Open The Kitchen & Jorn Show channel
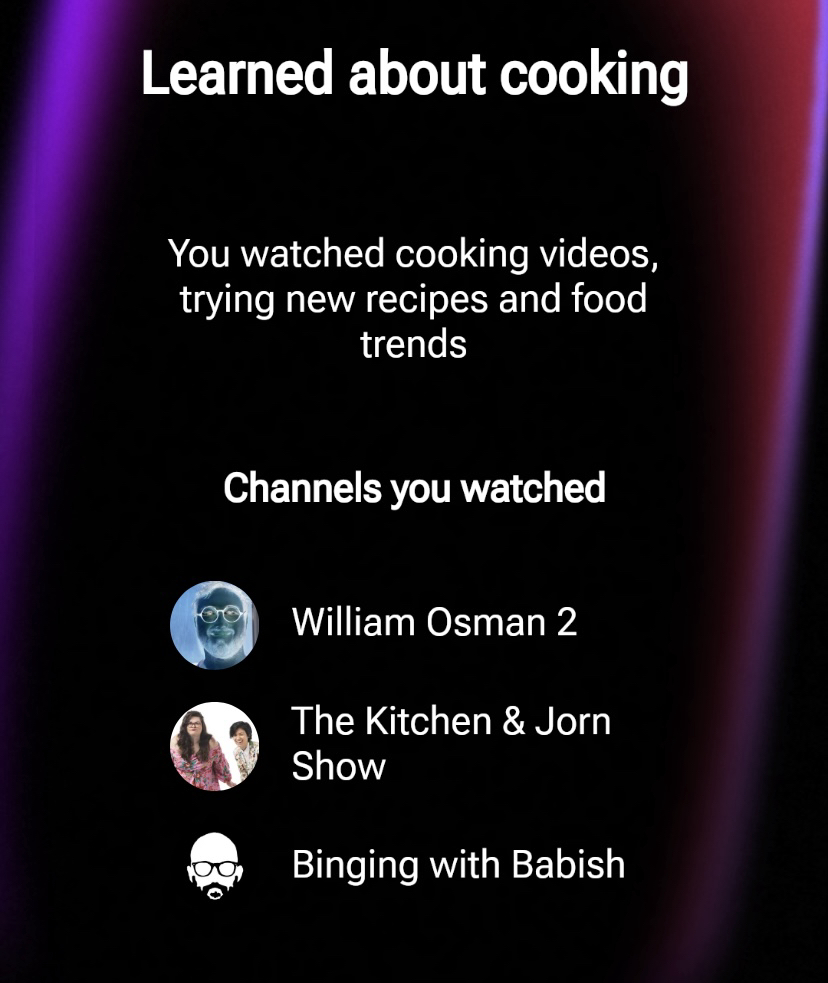Viewport: 828px width, 983px height. coord(449,743)
